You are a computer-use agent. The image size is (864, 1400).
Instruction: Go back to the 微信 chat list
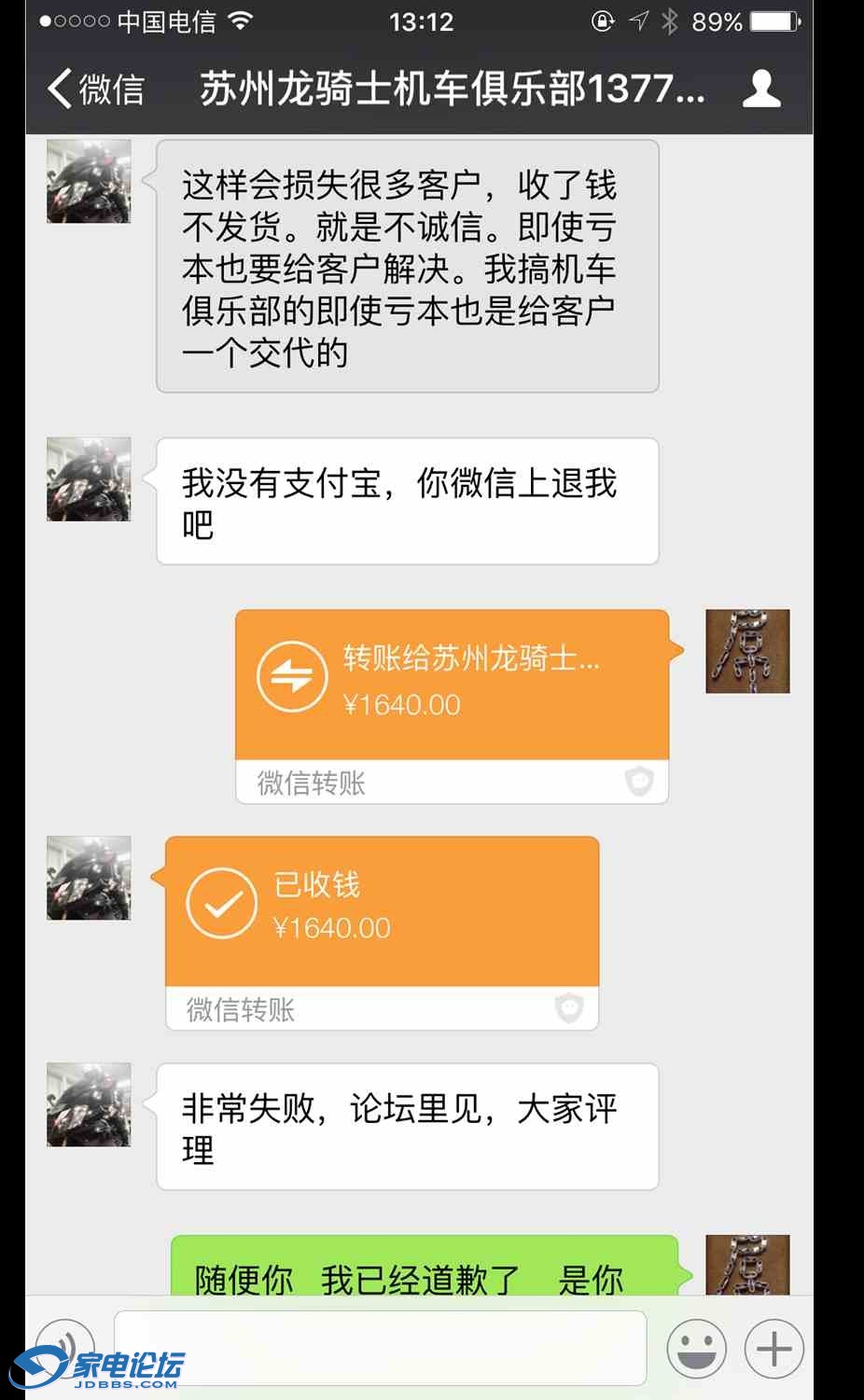(x=95, y=90)
